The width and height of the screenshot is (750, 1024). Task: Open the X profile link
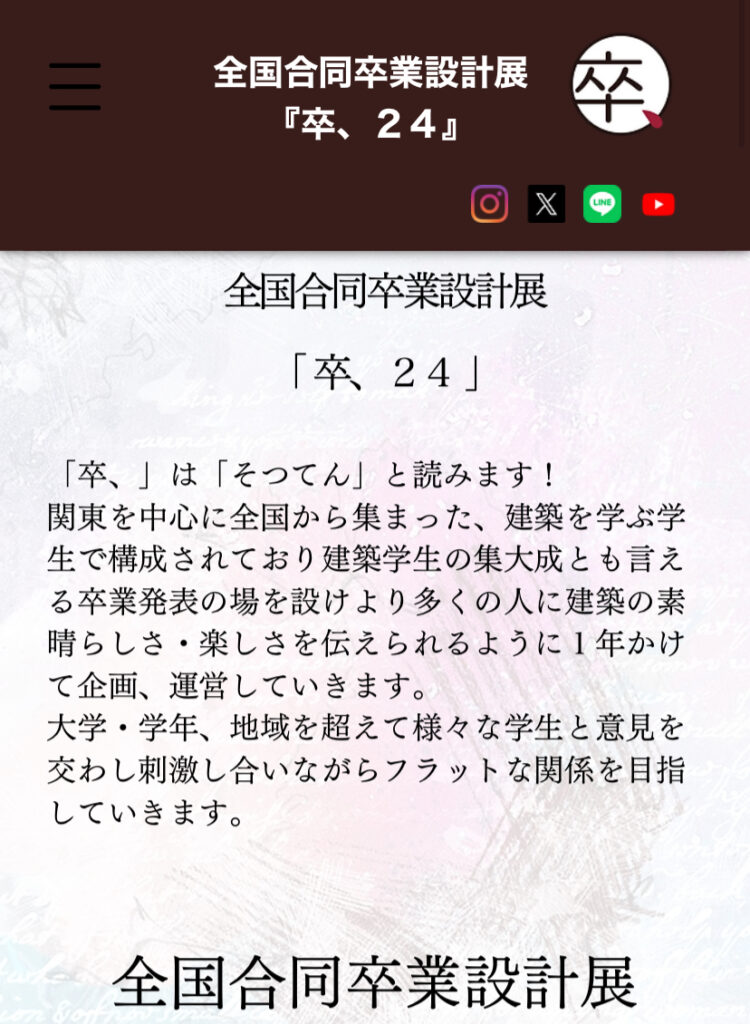pyautogui.click(x=546, y=204)
